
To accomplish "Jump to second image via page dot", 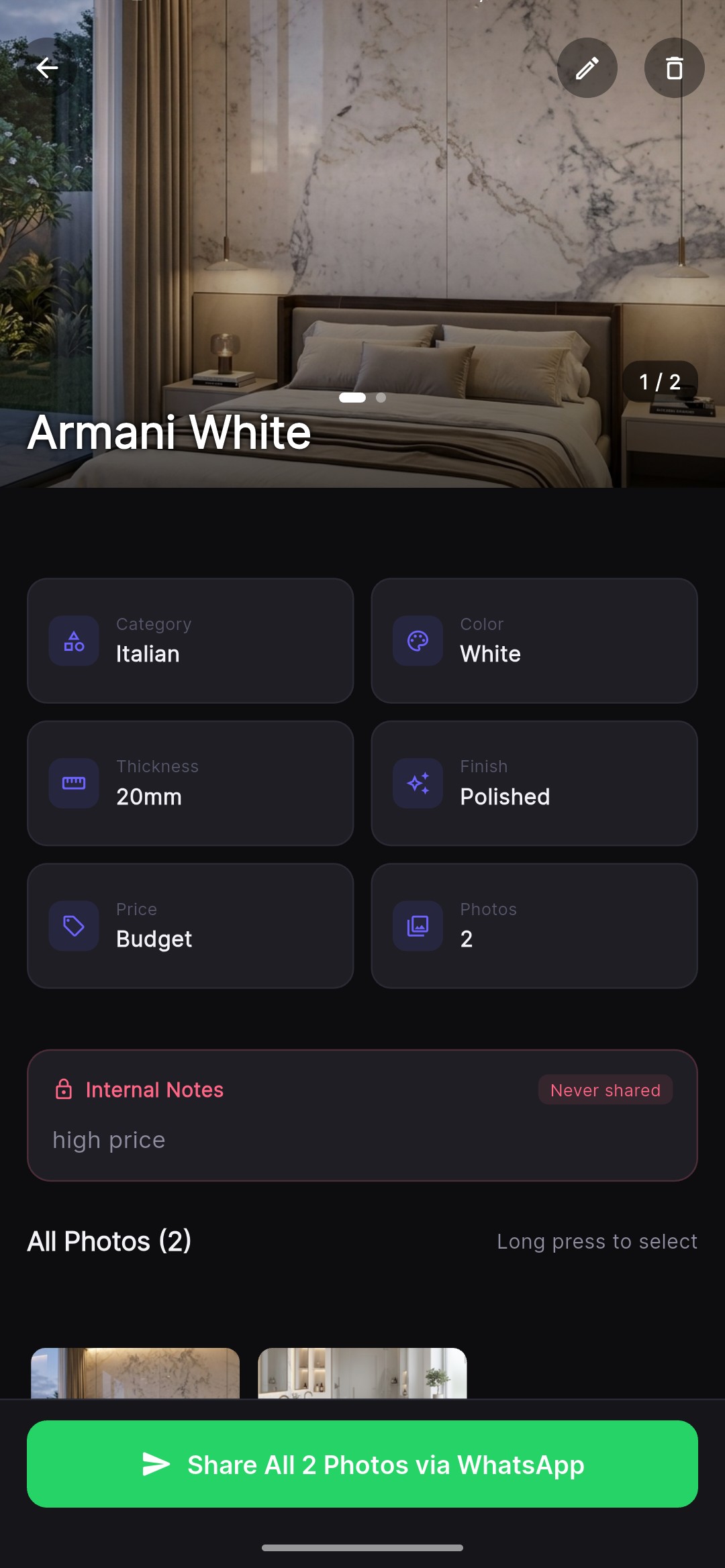I will 381,397.
